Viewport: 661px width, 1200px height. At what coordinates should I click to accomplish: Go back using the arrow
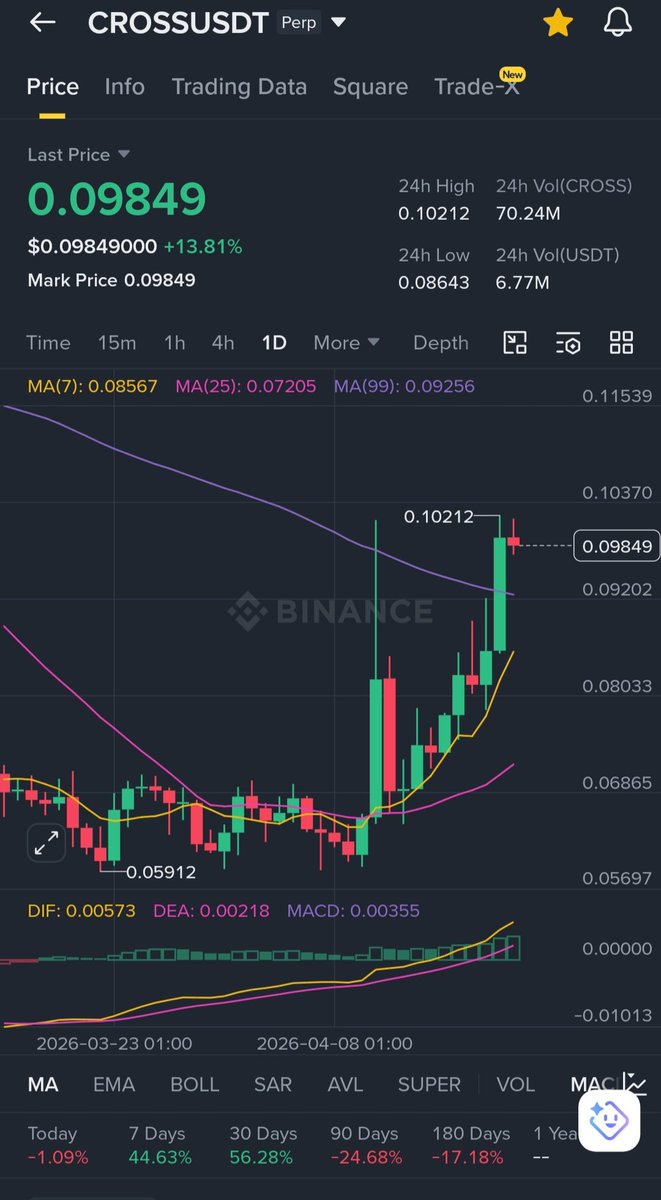pyautogui.click(x=42, y=22)
